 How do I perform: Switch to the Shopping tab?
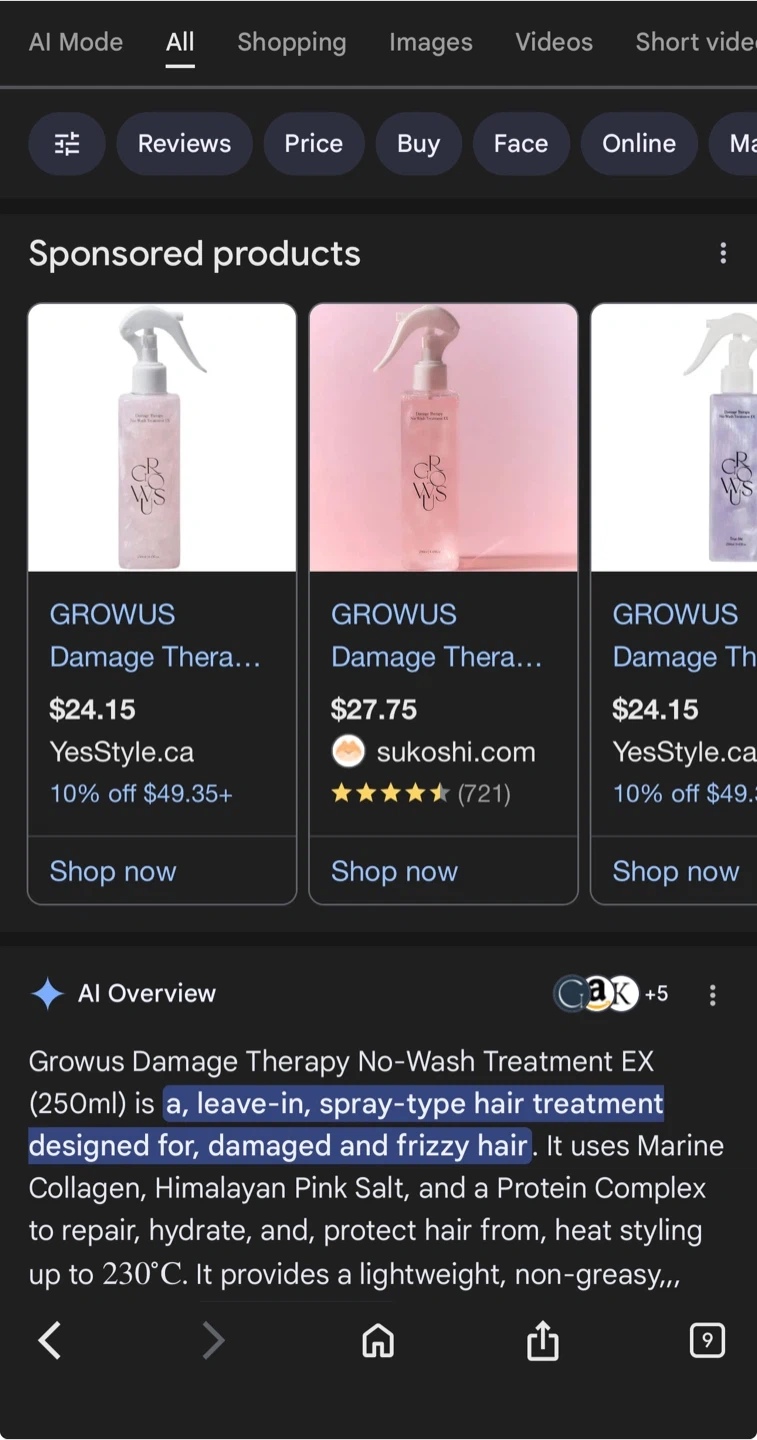(291, 42)
